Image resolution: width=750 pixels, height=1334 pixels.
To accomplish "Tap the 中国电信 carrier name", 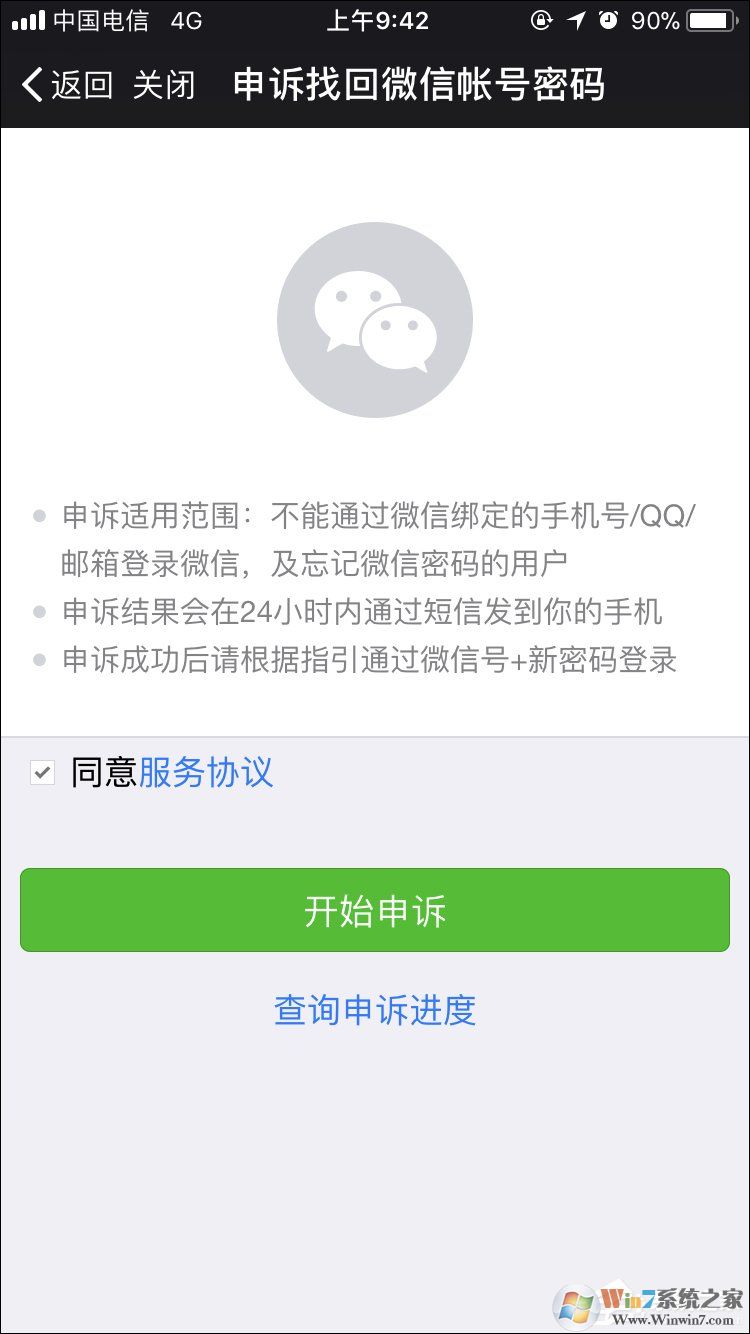I will point(103,19).
